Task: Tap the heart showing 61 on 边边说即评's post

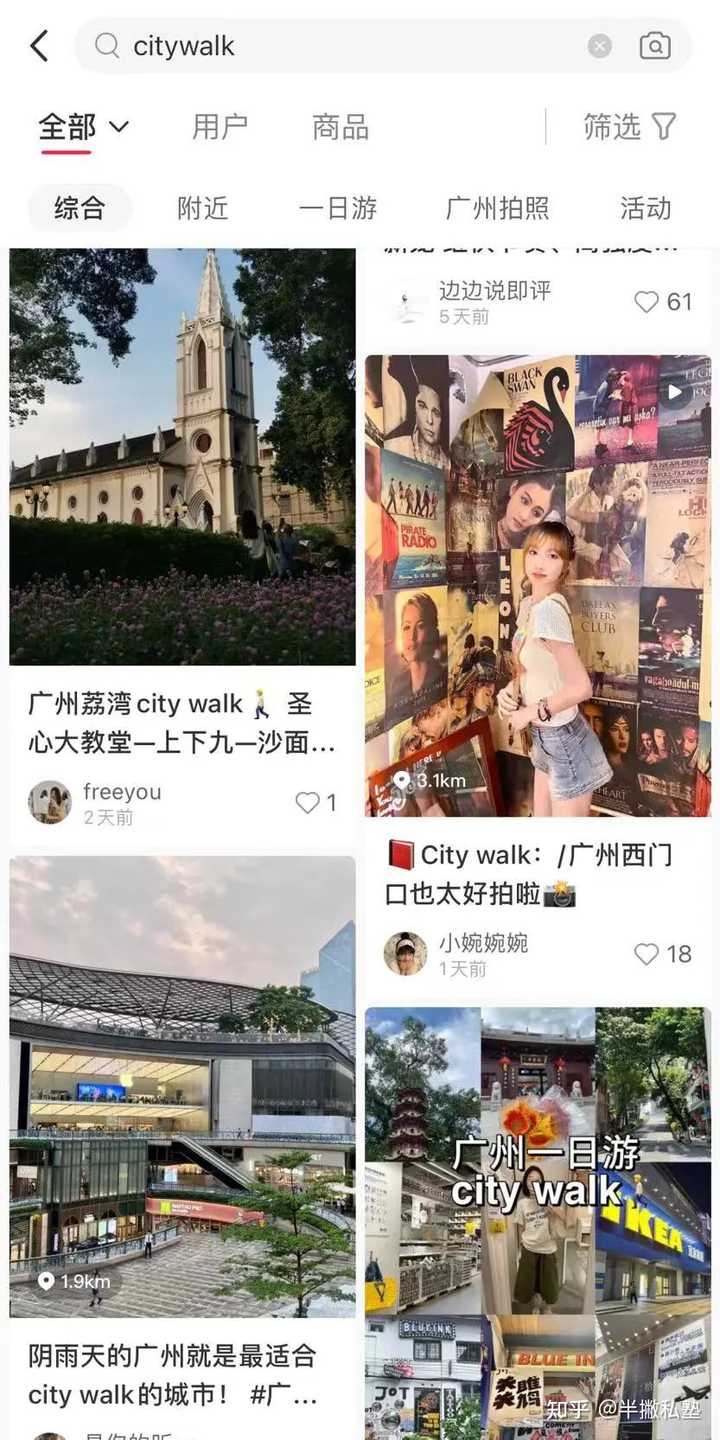Action: [x=647, y=302]
